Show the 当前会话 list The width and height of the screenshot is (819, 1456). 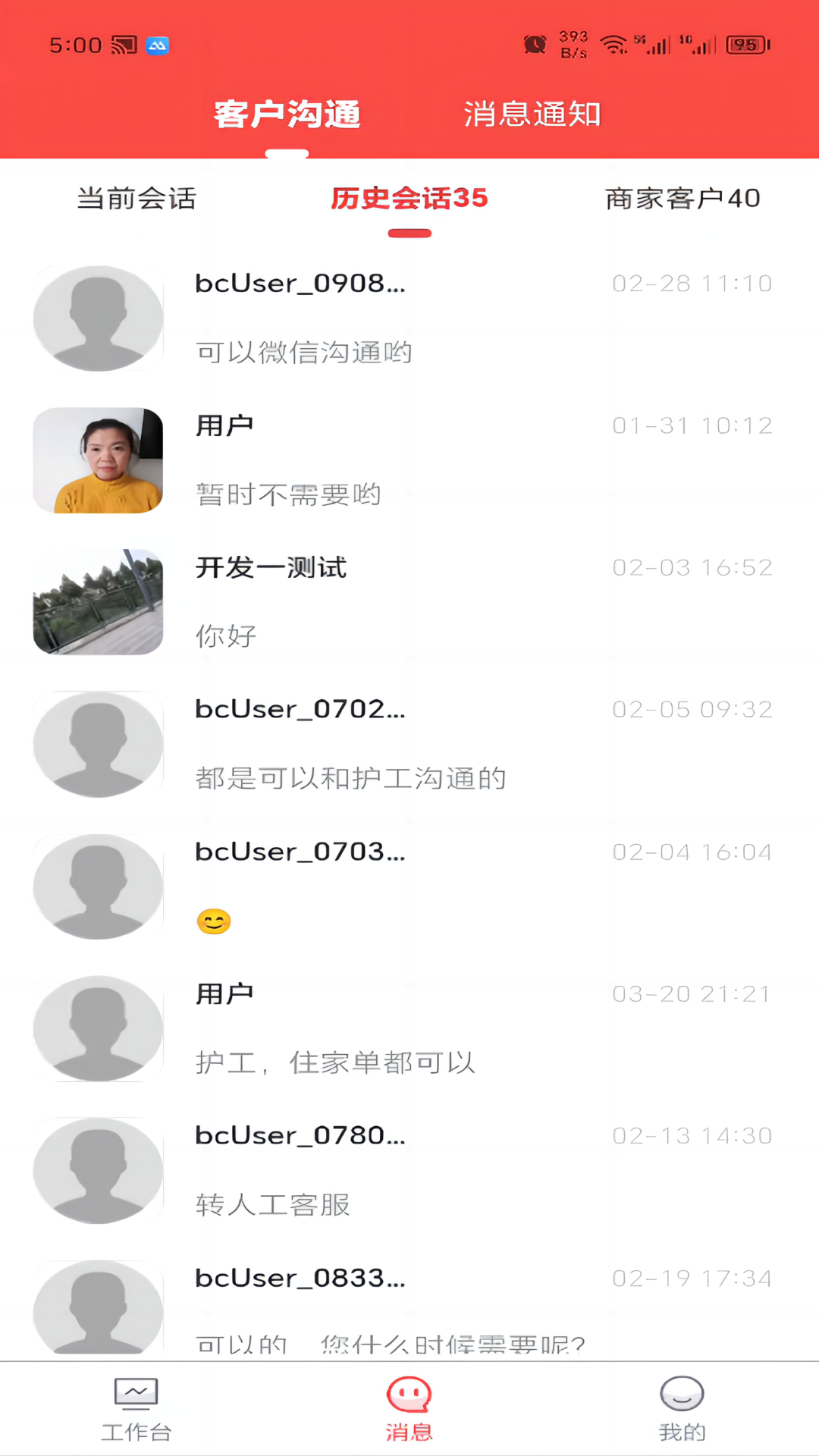(136, 199)
